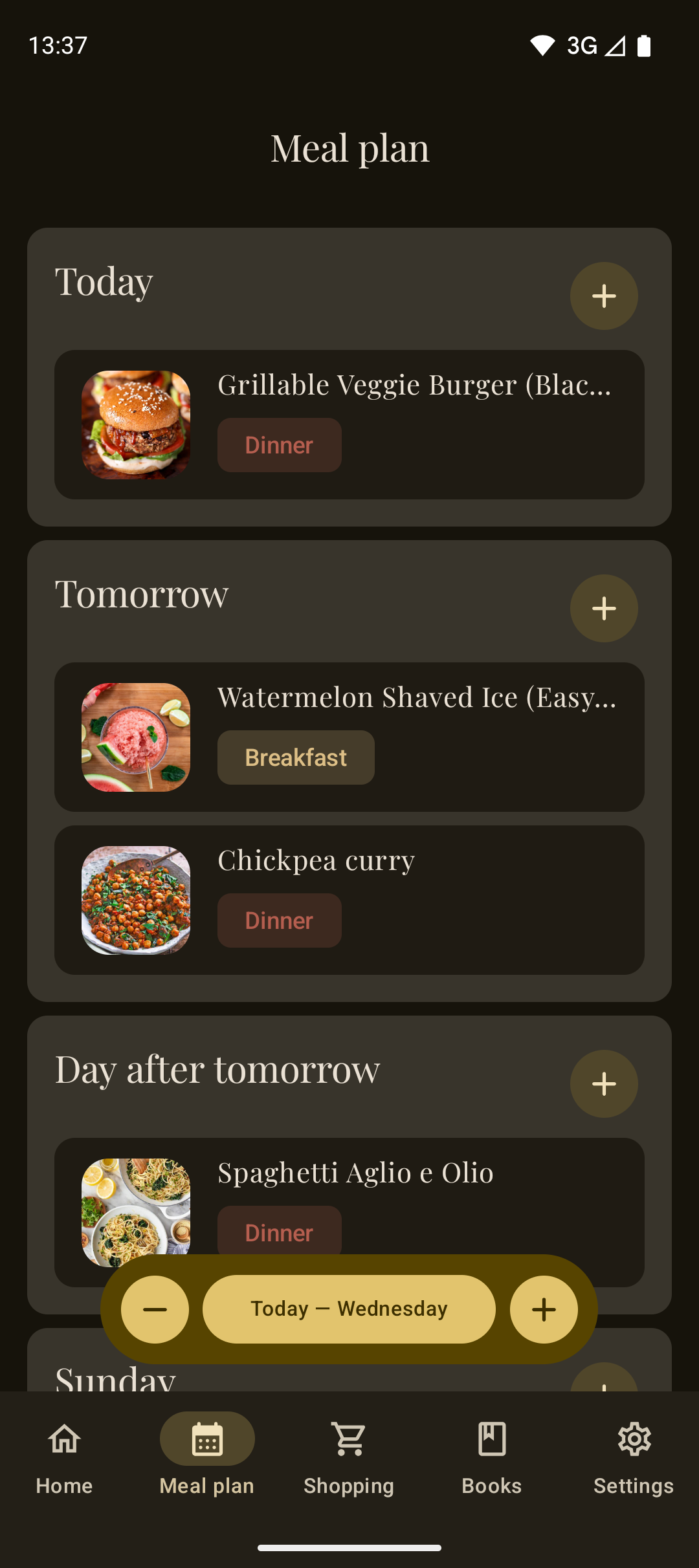Tap the chickpea curry photo thumbnail
Viewport: 699px width, 1568px height.
click(136, 899)
